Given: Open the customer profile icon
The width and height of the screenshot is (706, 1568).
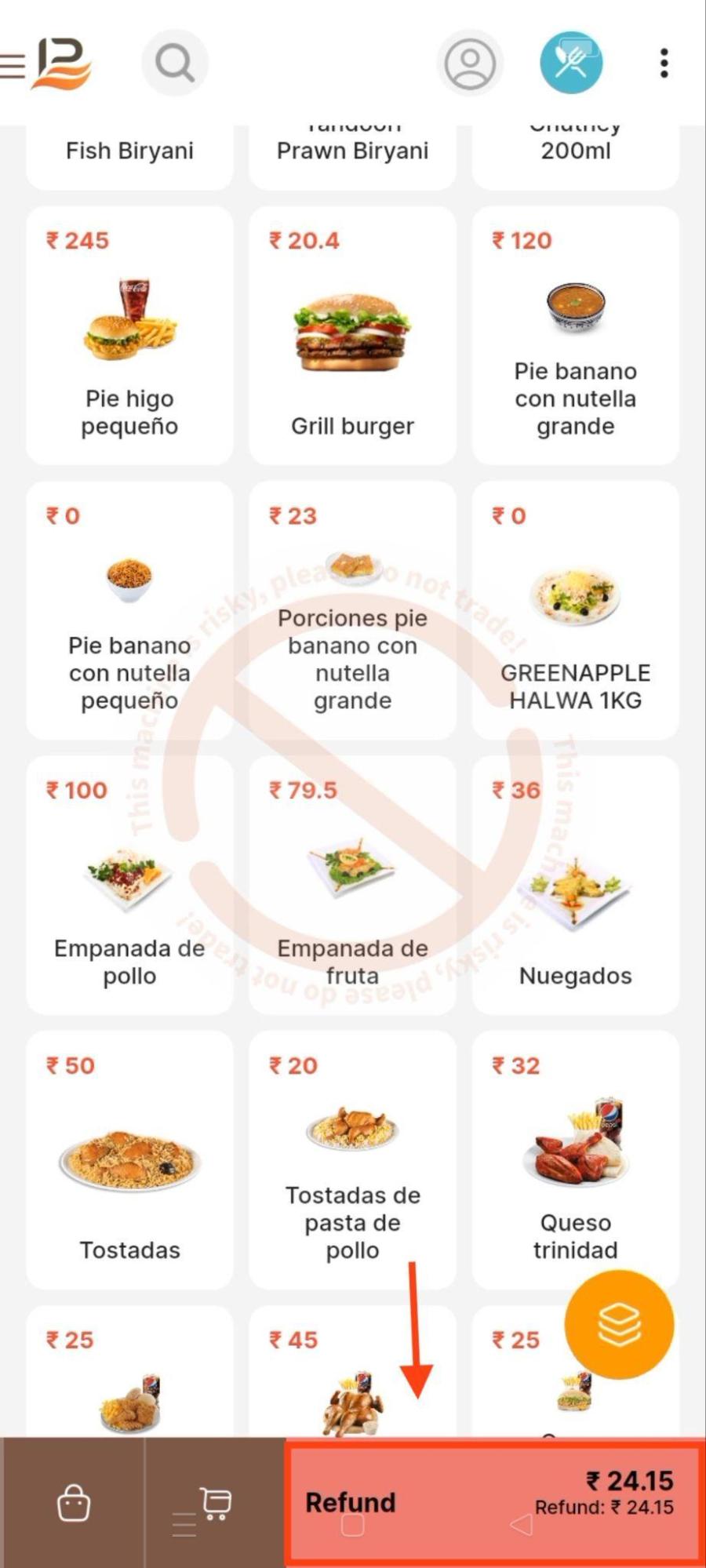Looking at the screenshot, I should (470, 63).
